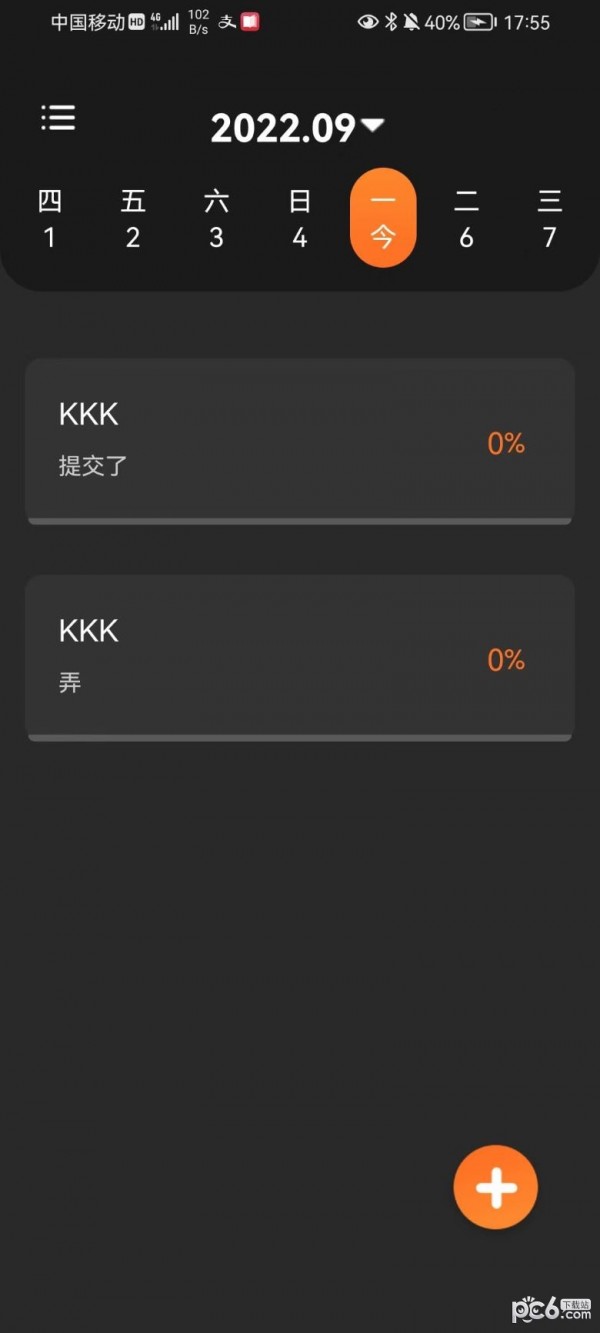Select Saturday the 3rd

point(216,219)
